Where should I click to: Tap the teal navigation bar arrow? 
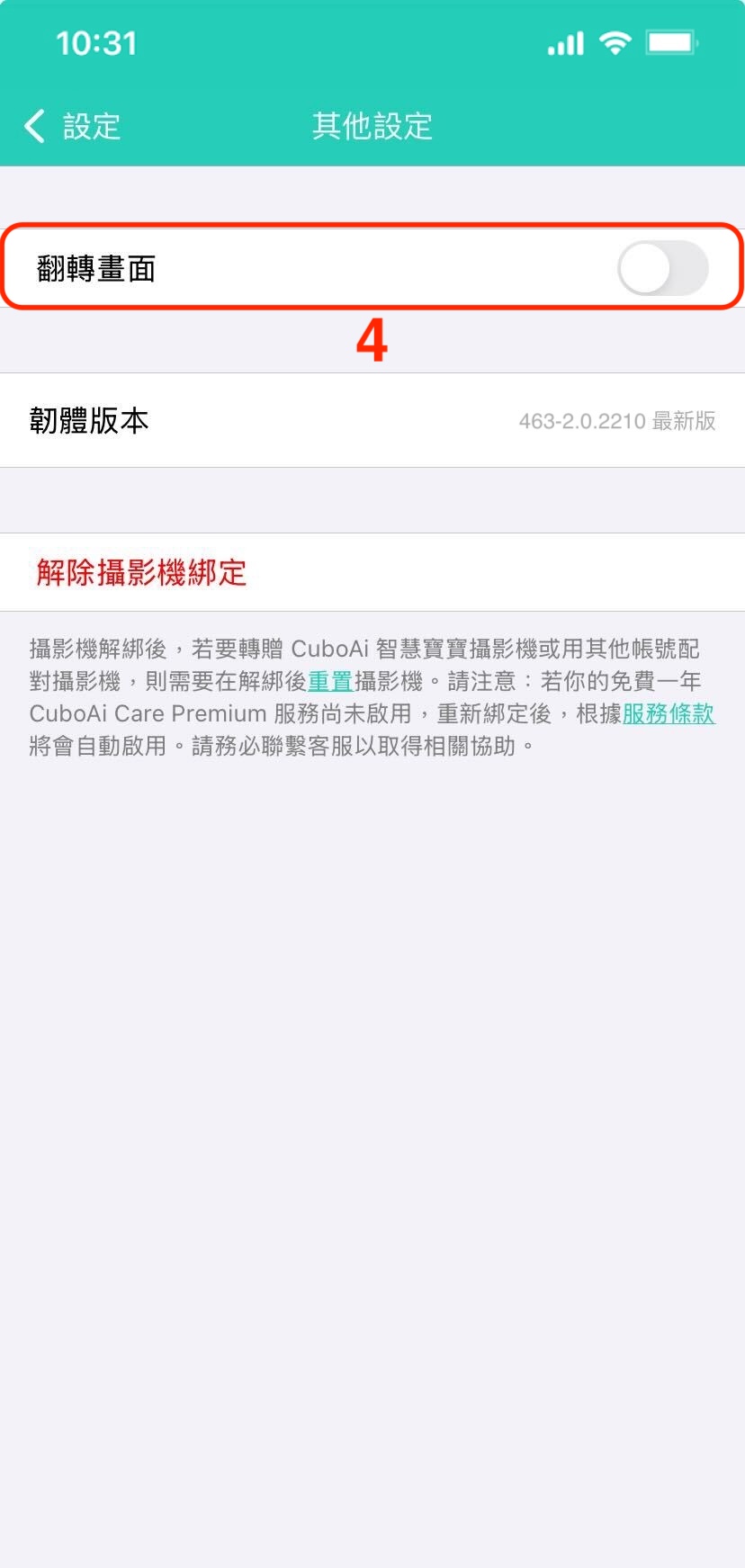pyautogui.click(x=34, y=128)
